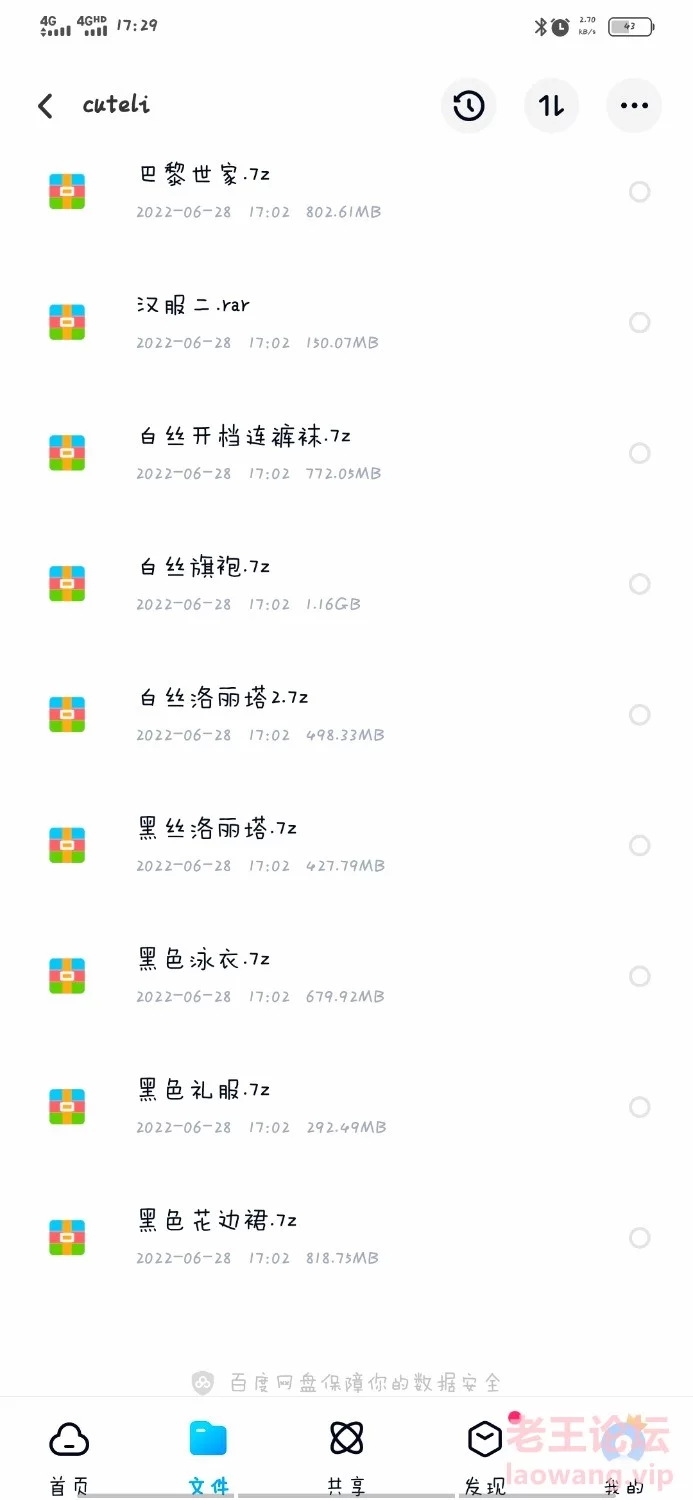The width and height of the screenshot is (693, 1500).
Task: Select the checkbox for 黑丝洛丽塔.7z
Action: pyautogui.click(x=640, y=846)
